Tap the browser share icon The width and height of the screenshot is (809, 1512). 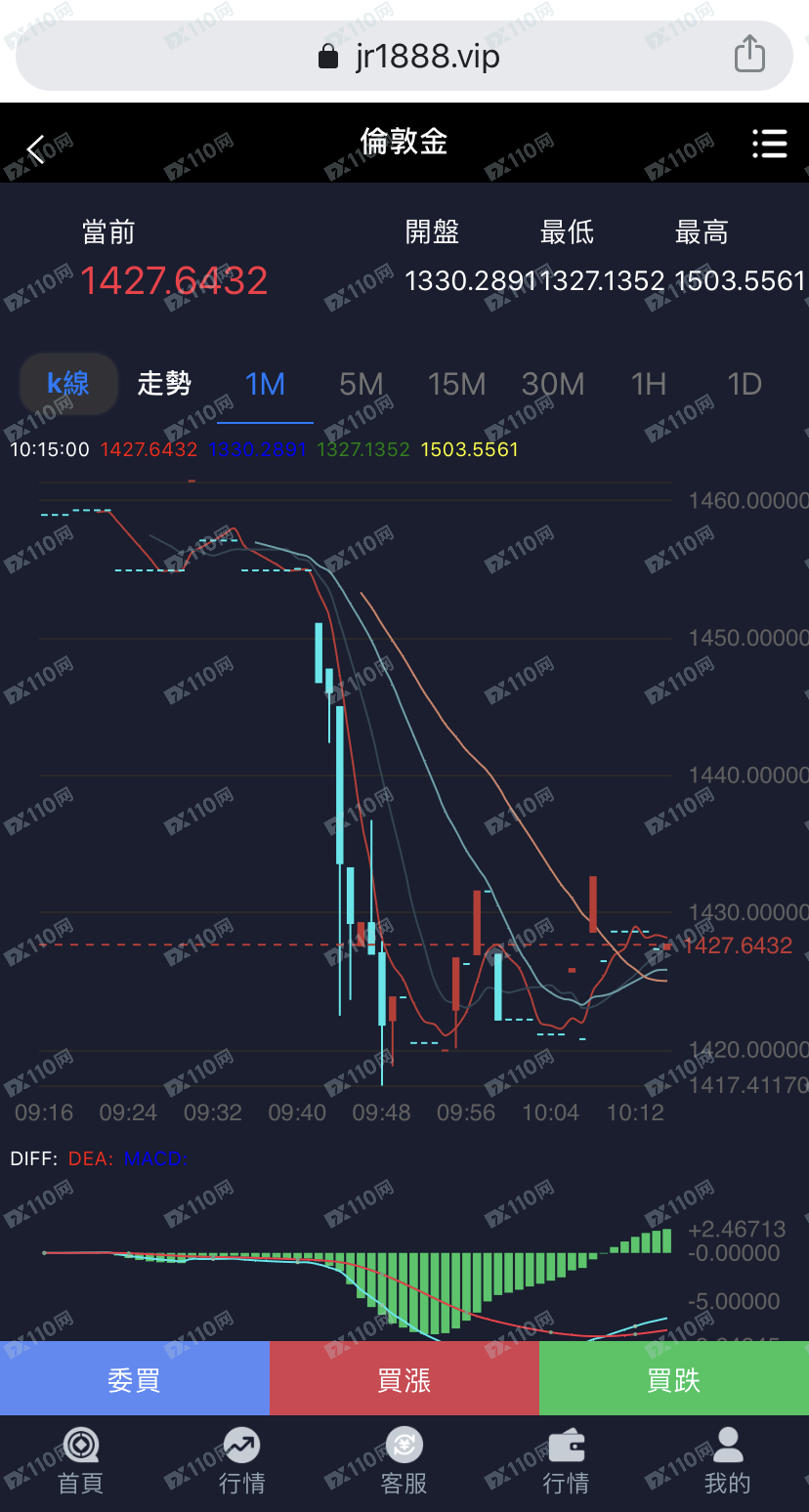(x=749, y=54)
